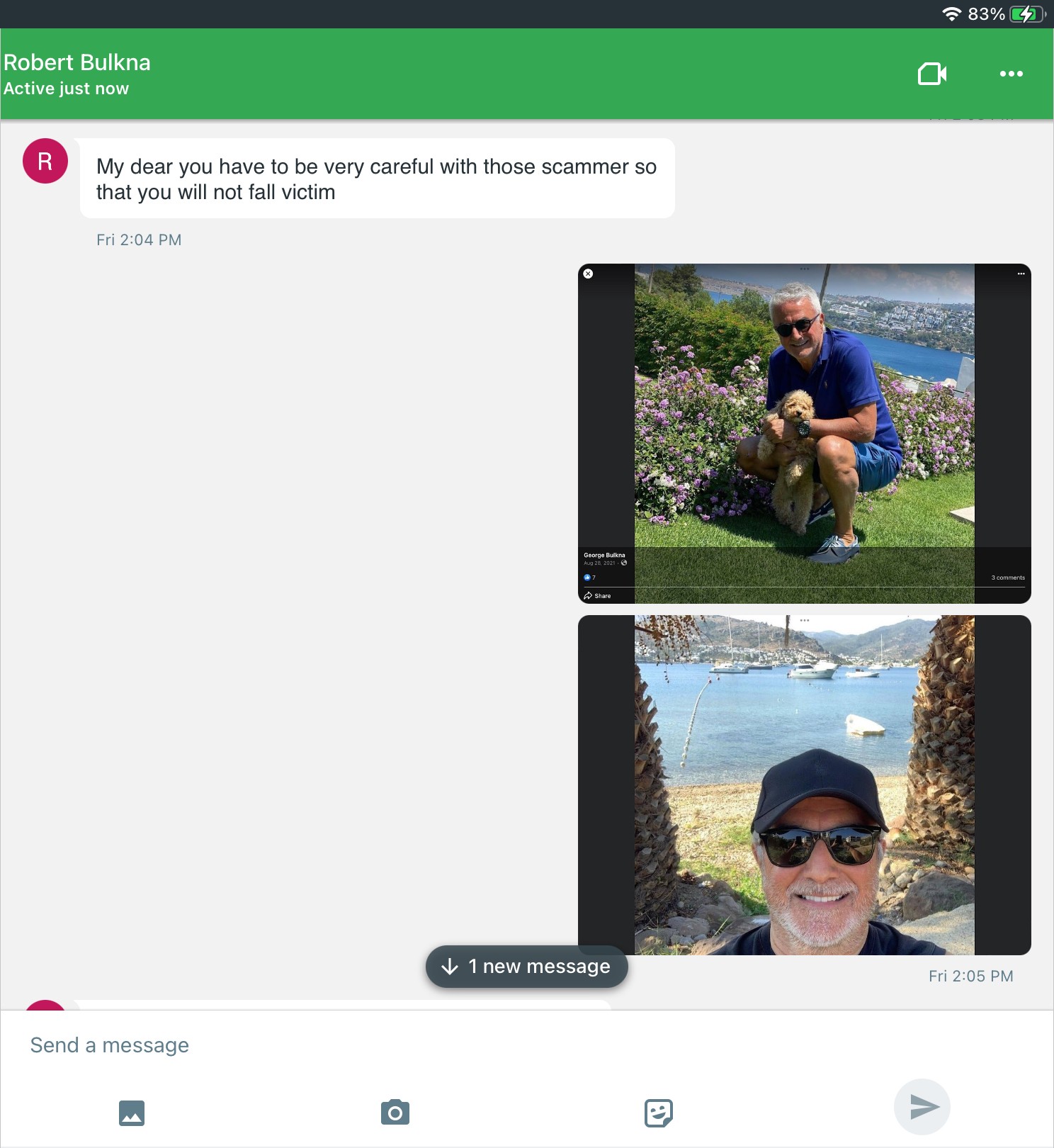This screenshot has width=1054, height=1148.
Task: Open the camera to take a photo
Action: pyautogui.click(x=395, y=1113)
